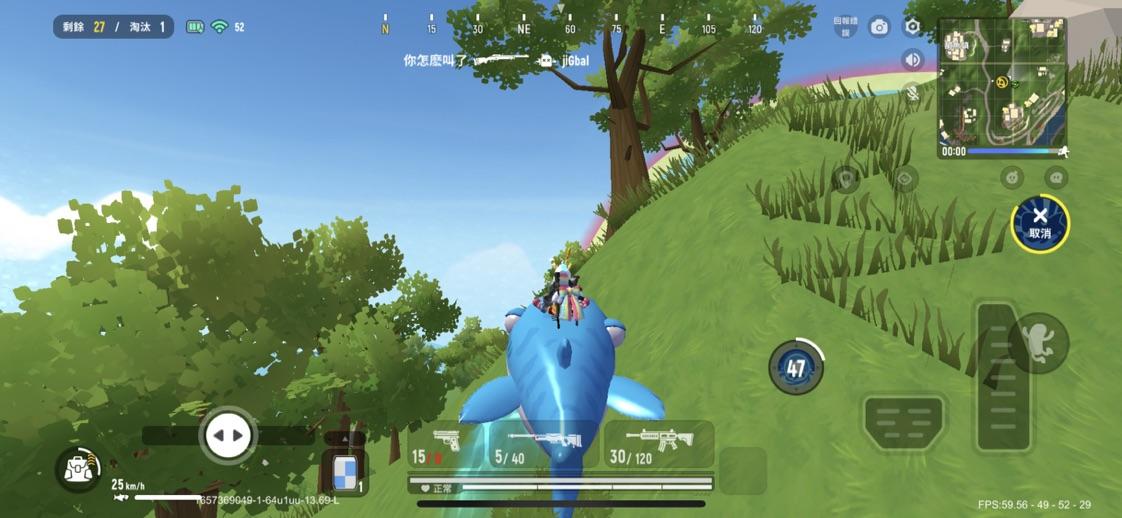The height and width of the screenshot is (518, 1122).
Task: Select the pistol weapon slot
Action: pyautogui.click(x=445, y=445)
